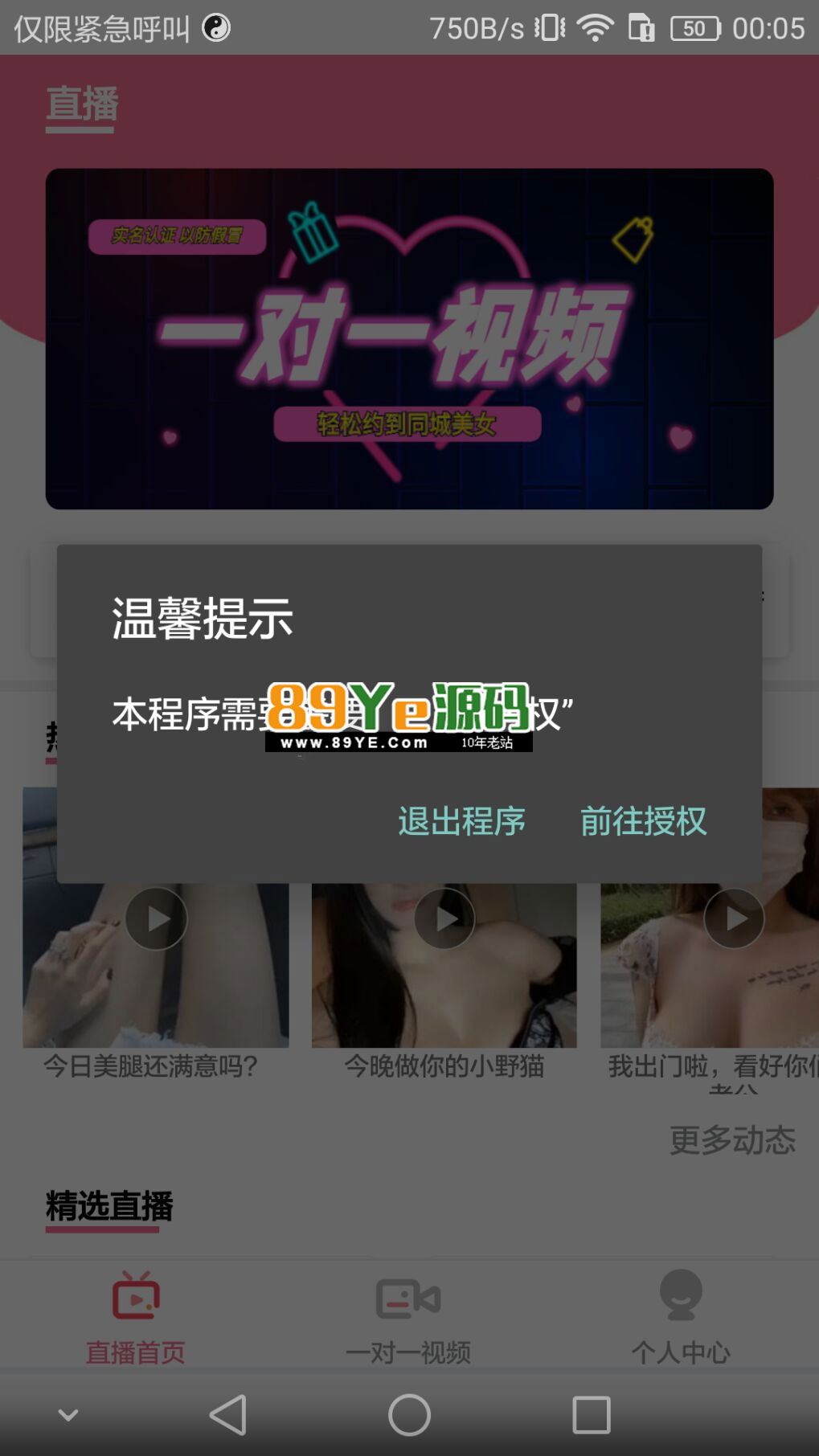Tap the system back button
The width and height of the screenshot is (819, 1456).
[228, 1415]
